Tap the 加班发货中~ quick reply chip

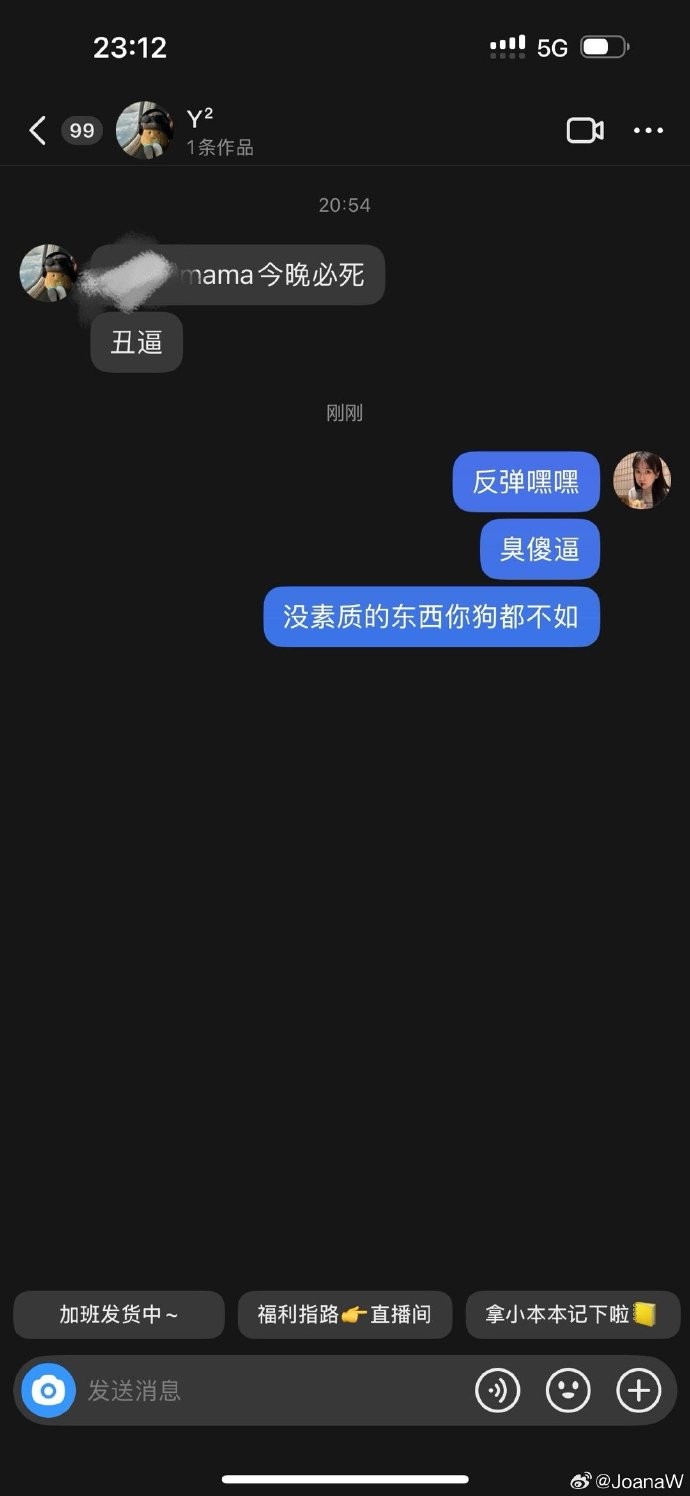coord(119,1315)
